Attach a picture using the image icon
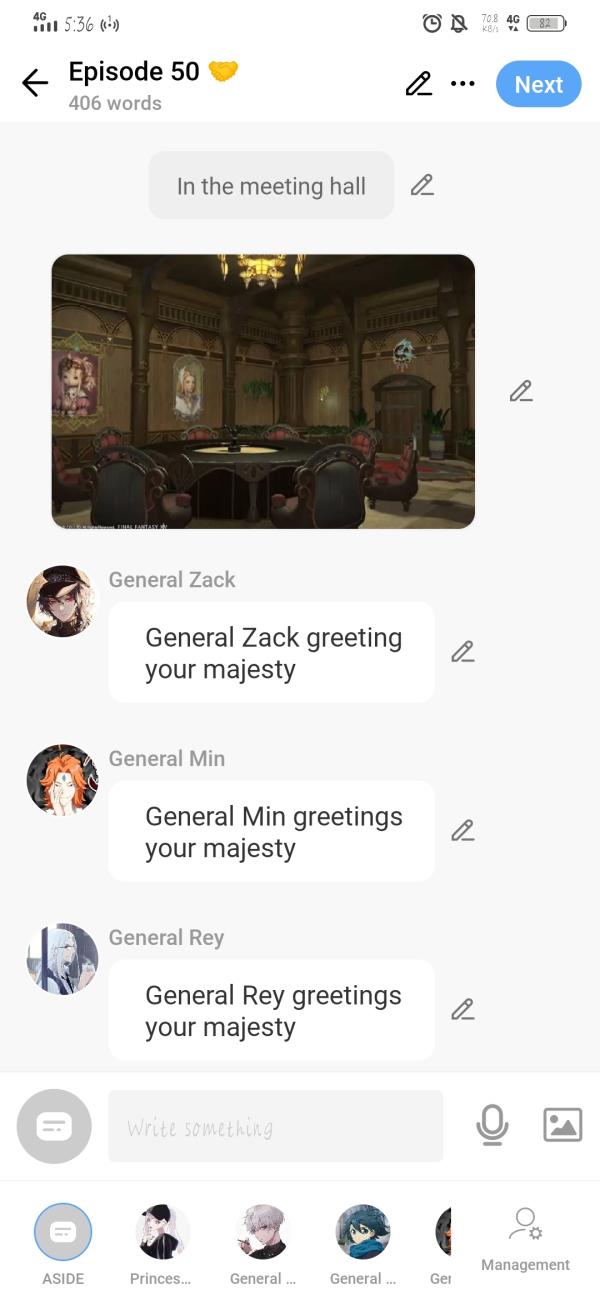The height and width of the screenshot is (1300, 600). click(x=562, y=1126)
